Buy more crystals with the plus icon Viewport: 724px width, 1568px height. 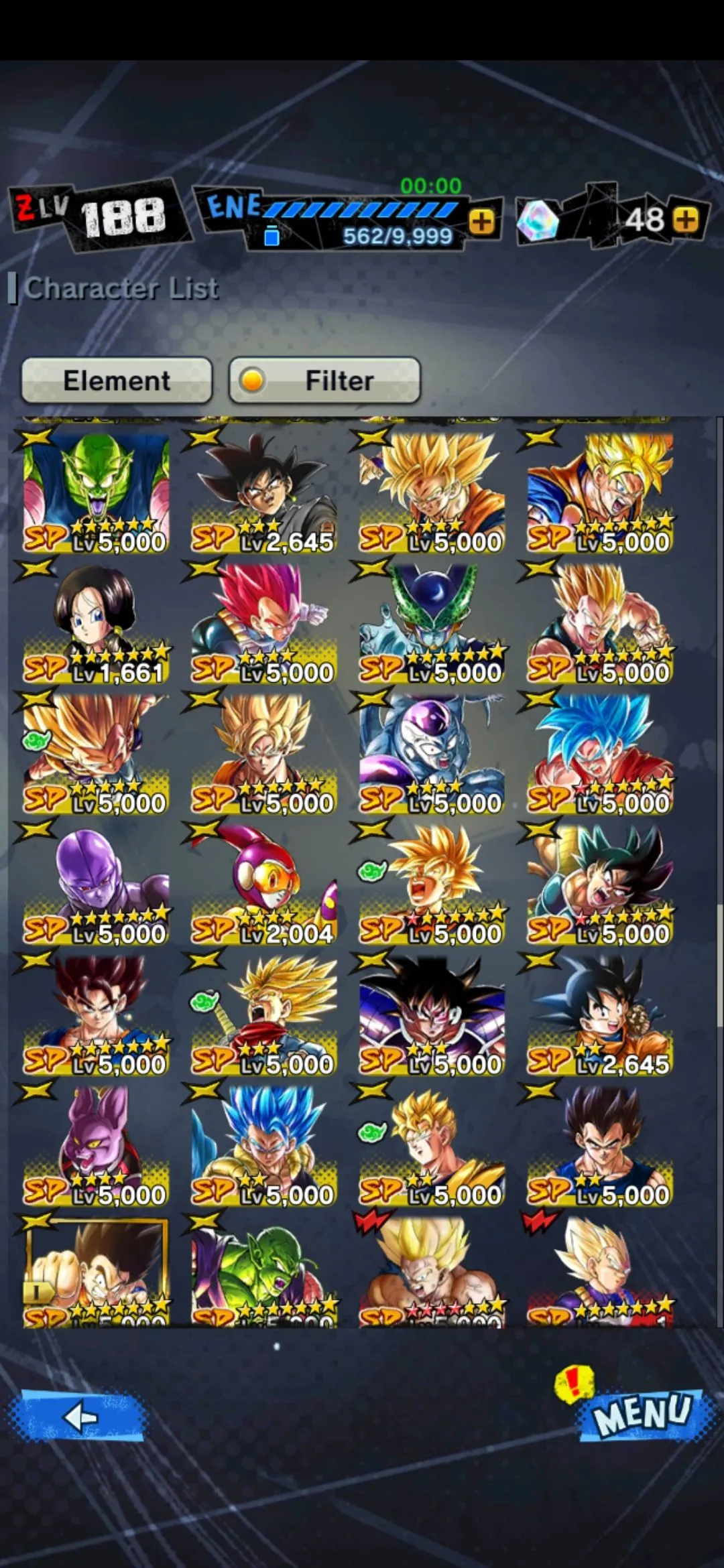click(x=685, y=220)
